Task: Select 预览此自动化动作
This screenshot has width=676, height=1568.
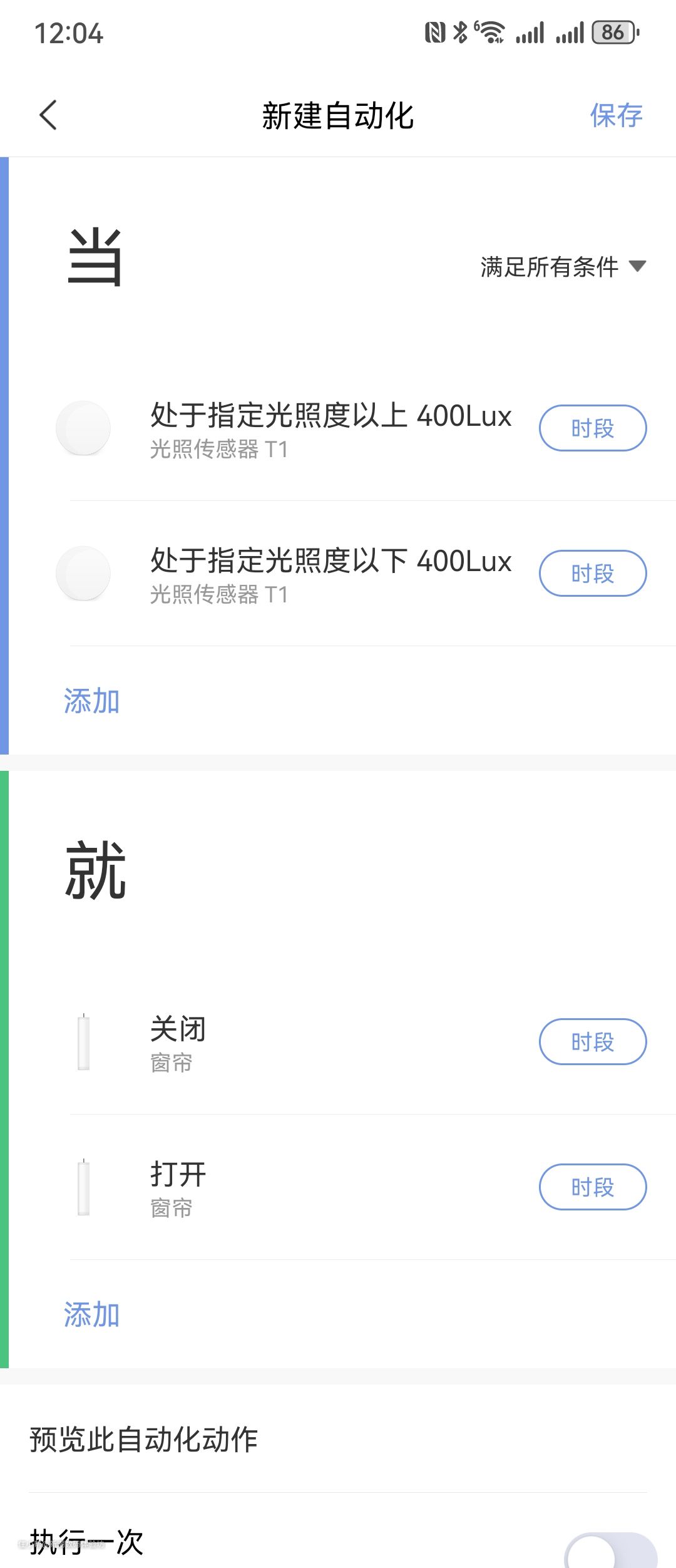Action: 144,1439
